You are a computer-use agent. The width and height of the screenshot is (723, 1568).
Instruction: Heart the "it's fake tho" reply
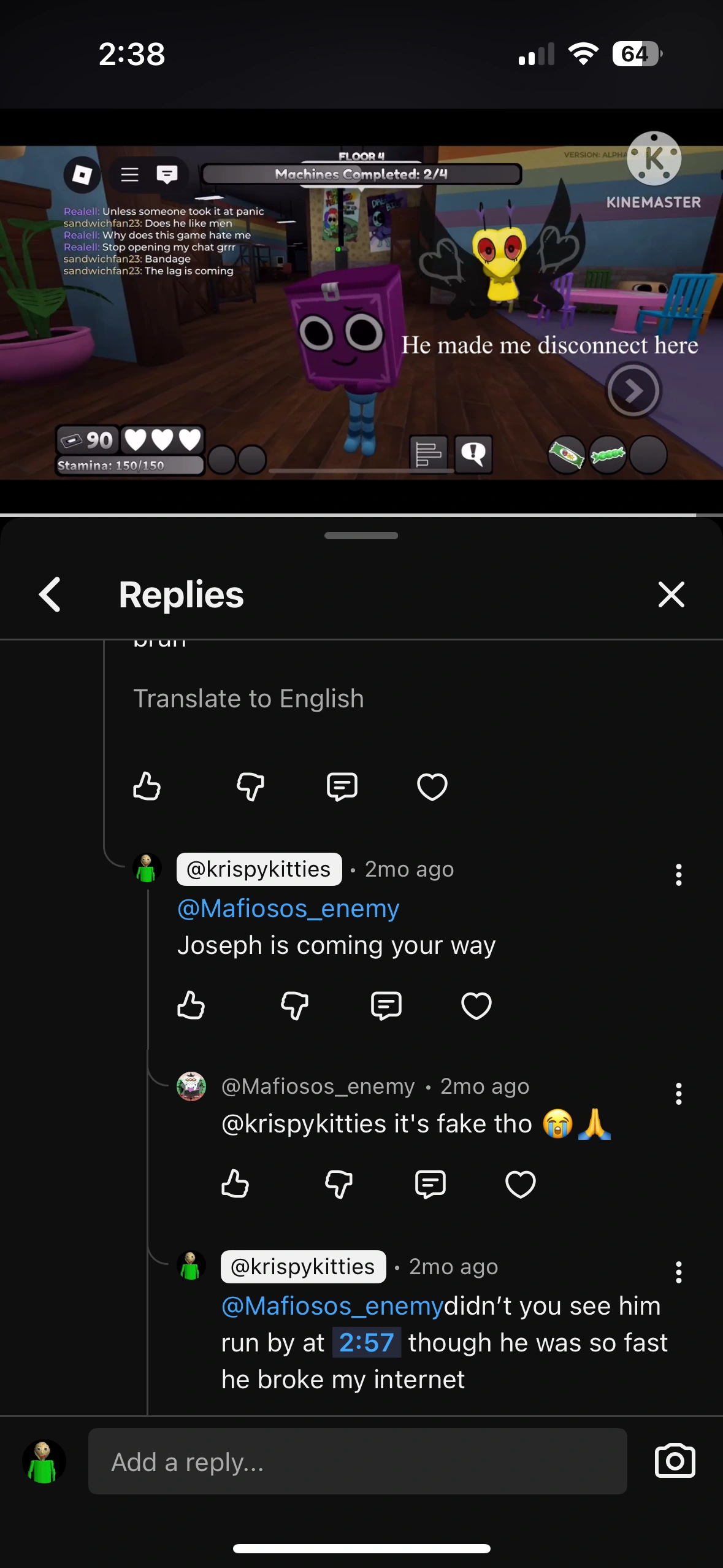[521, 1183]
